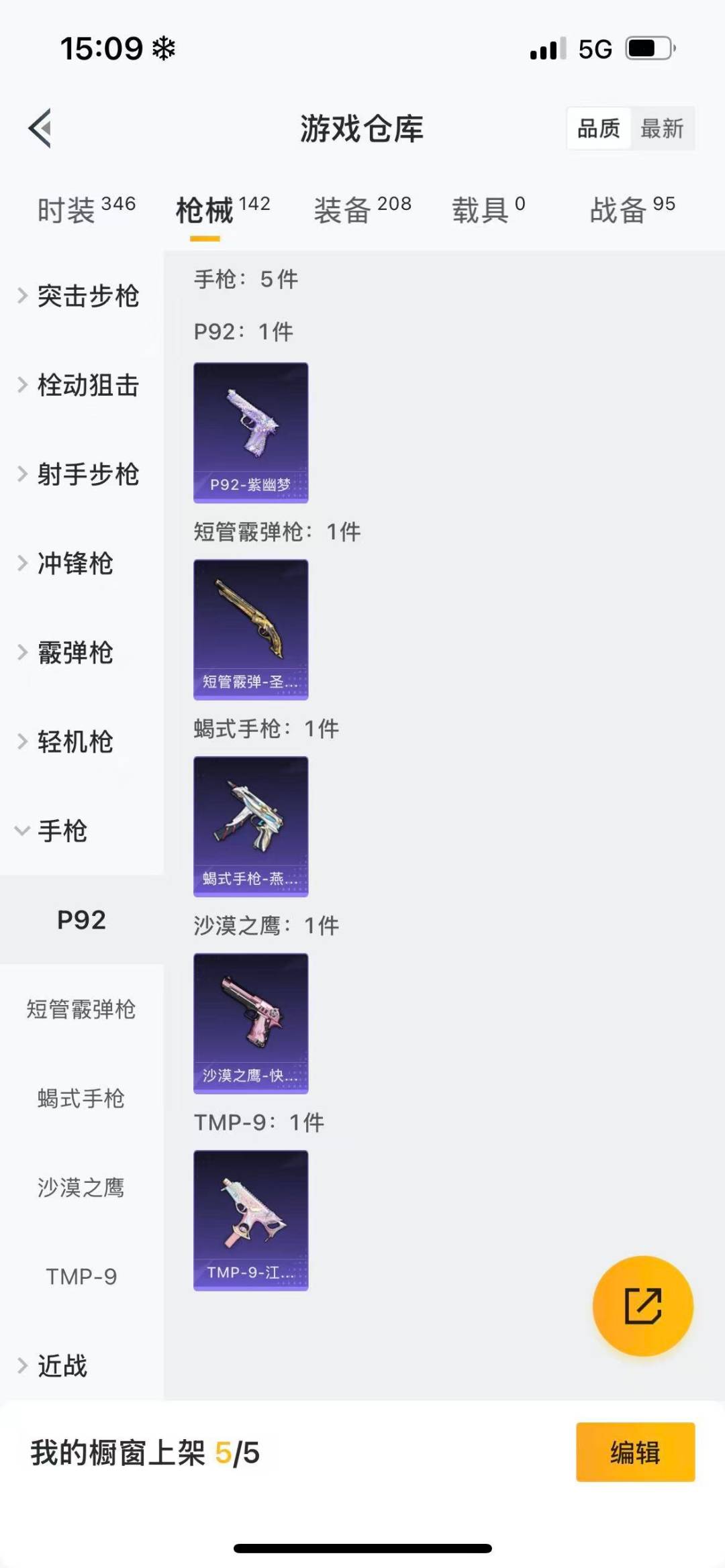Expand the 栓动狙击 category

tap(81, 385)
